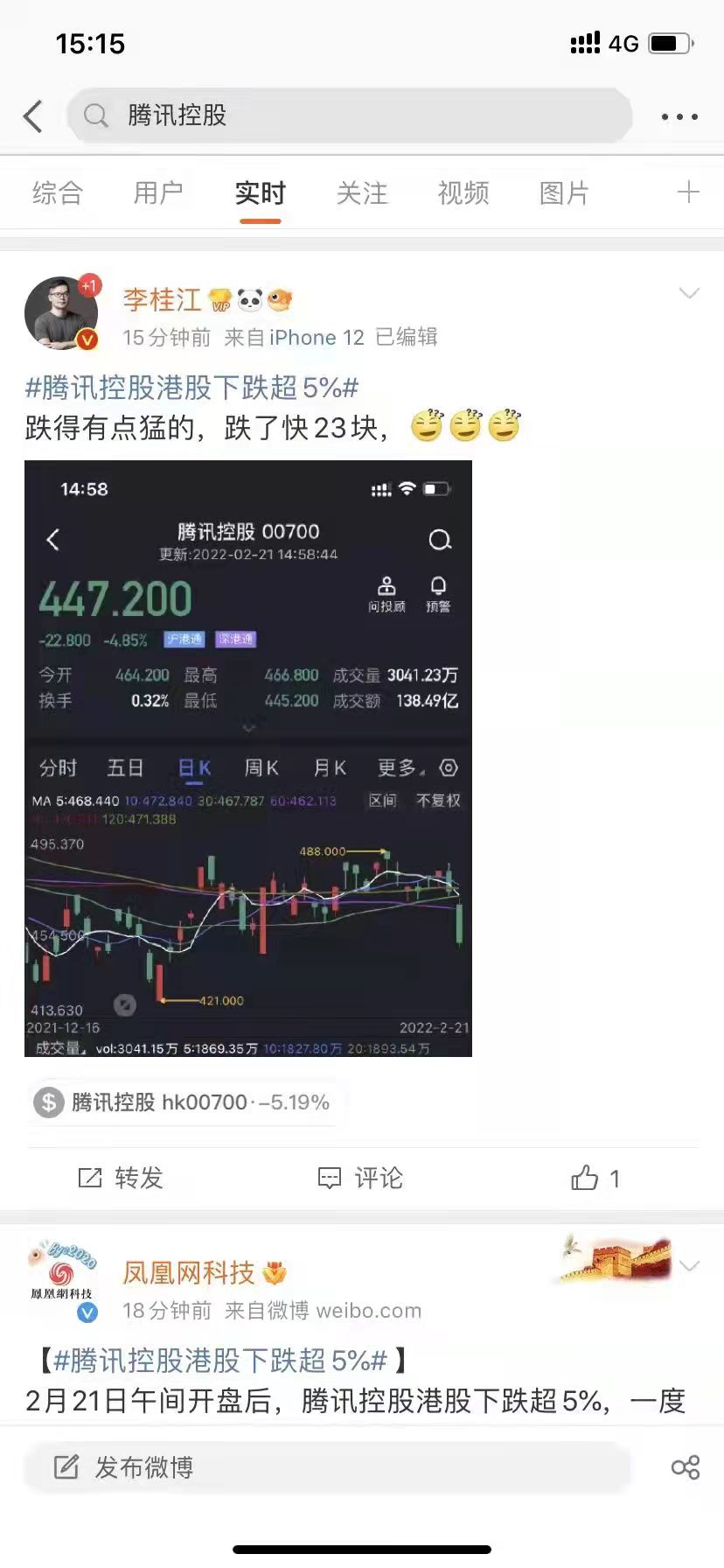This screenshot has width=724, height=1568.
Task: Open the three-dot overflow menu
Action: (x=679, y=116)
